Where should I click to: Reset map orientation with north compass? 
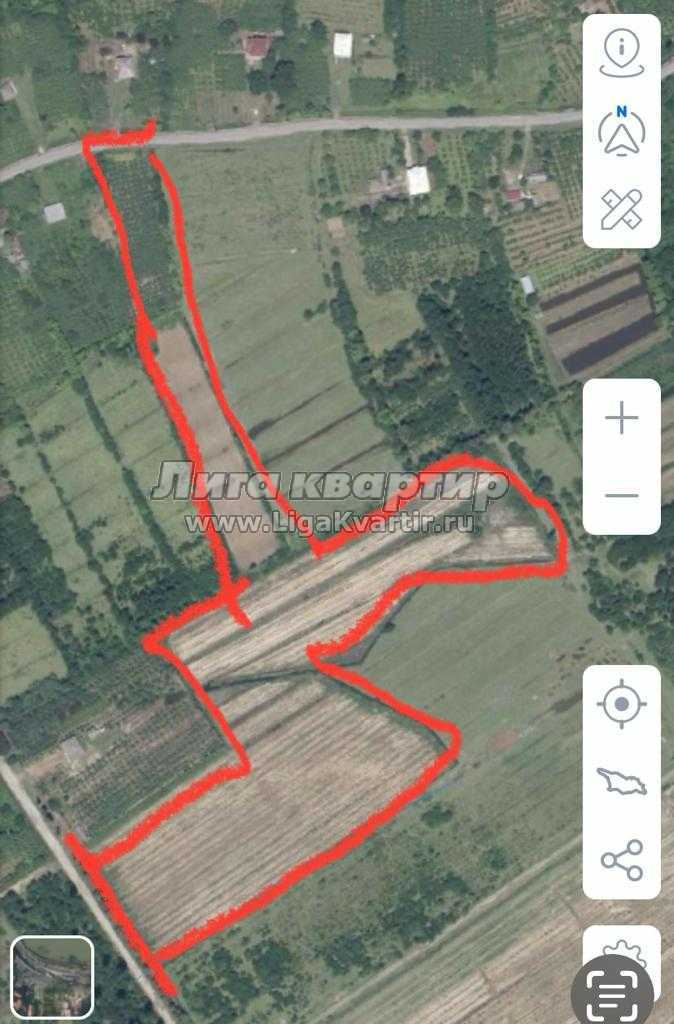[x=622, y=131]
